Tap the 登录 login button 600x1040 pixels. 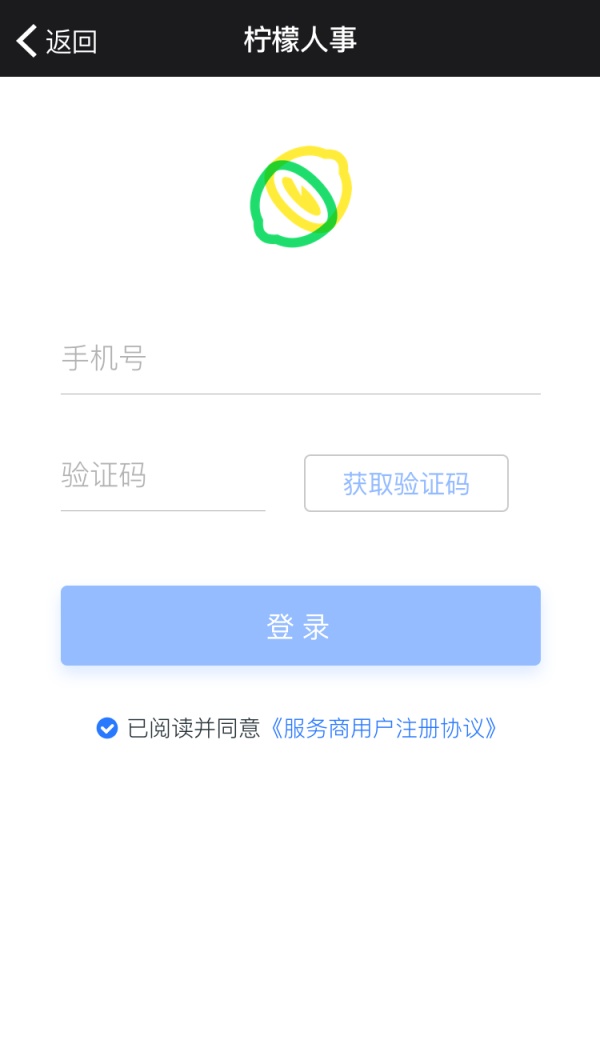click(300, 625)
